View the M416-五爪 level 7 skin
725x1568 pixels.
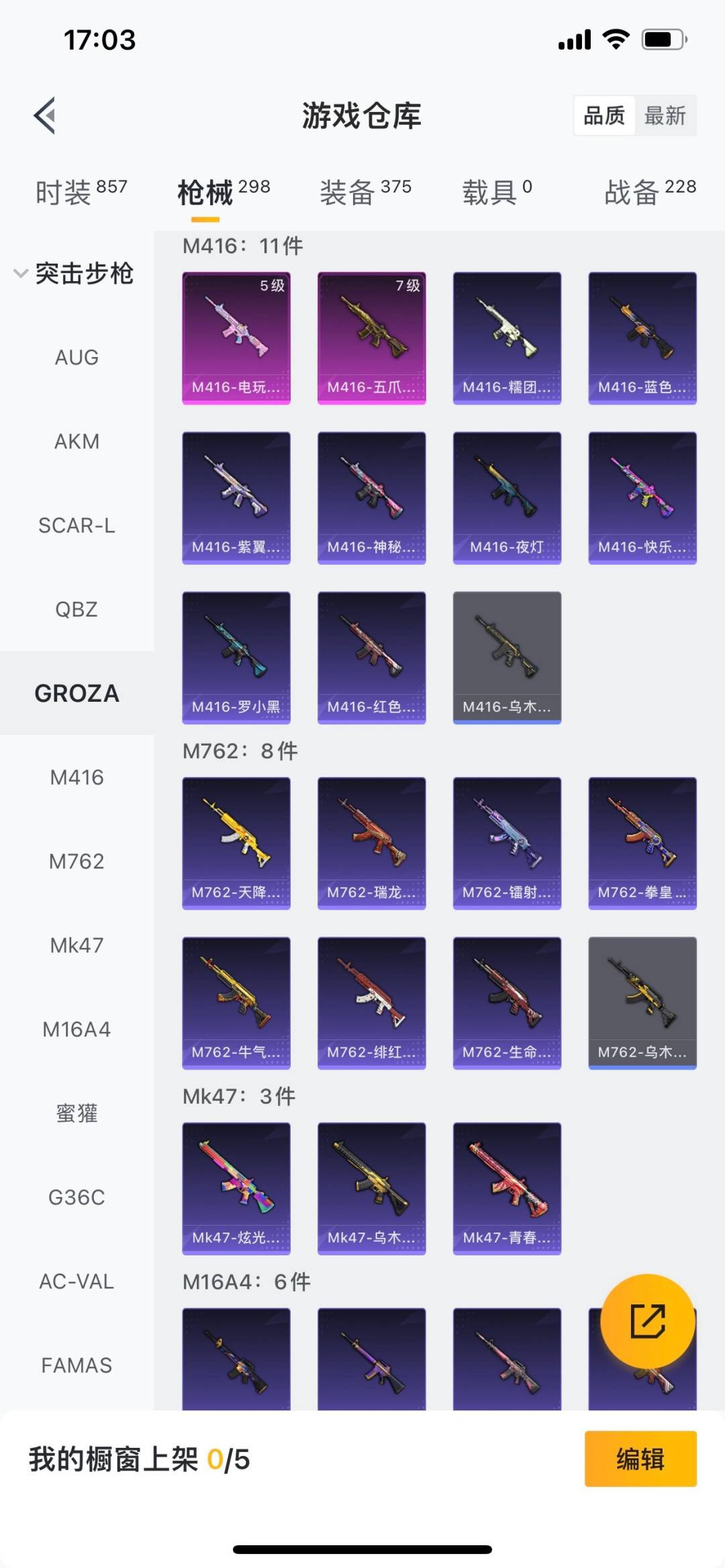click(371, 337)
